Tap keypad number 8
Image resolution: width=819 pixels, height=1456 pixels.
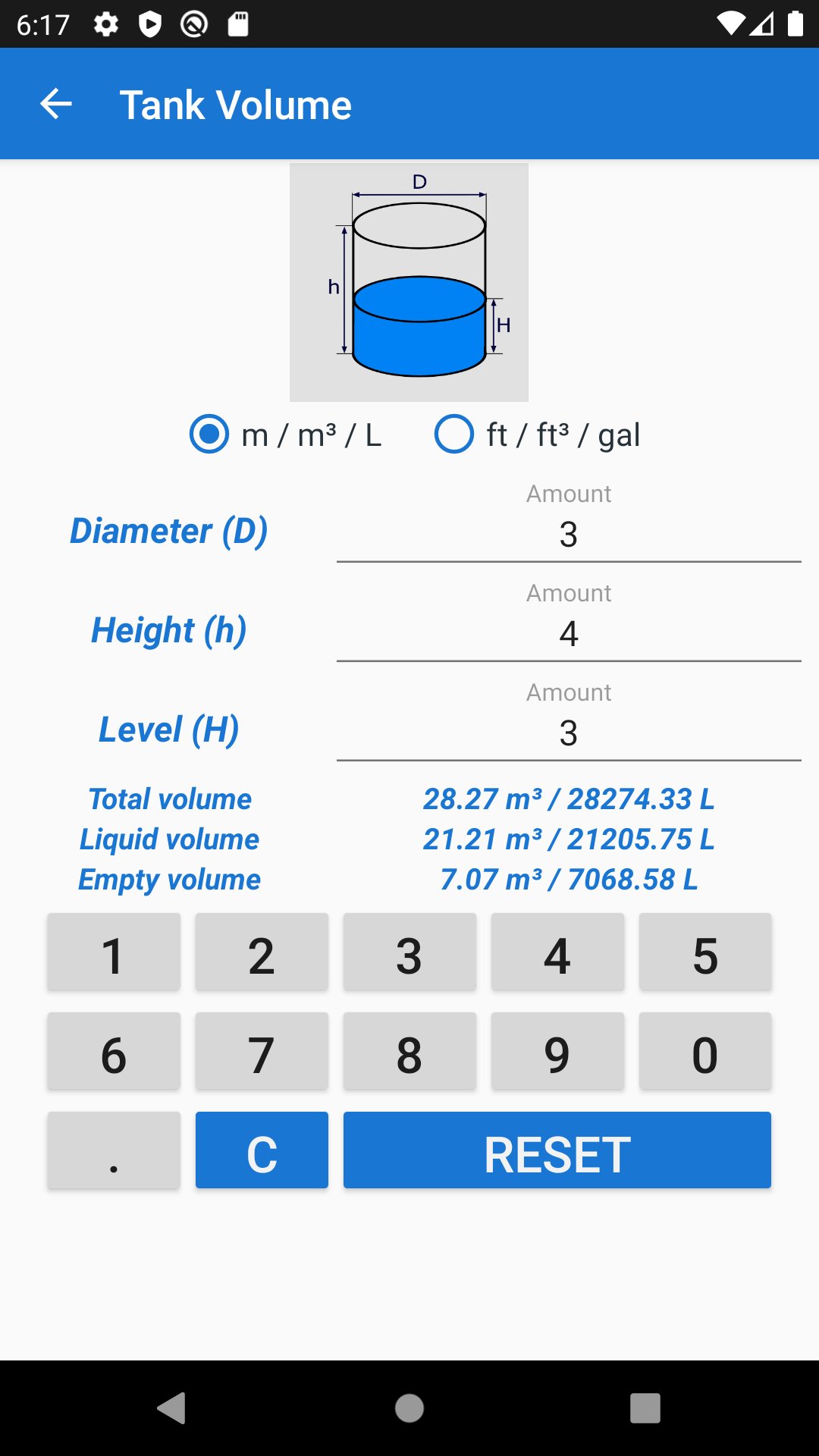[409, 1051]
